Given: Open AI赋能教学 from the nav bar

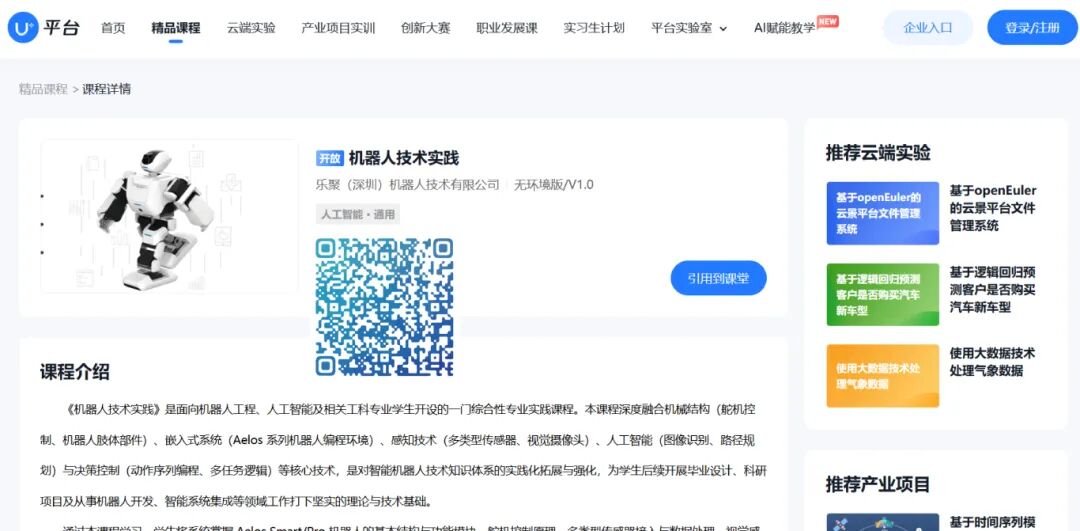Looking at the screenshot, I should tap(785, 28).
